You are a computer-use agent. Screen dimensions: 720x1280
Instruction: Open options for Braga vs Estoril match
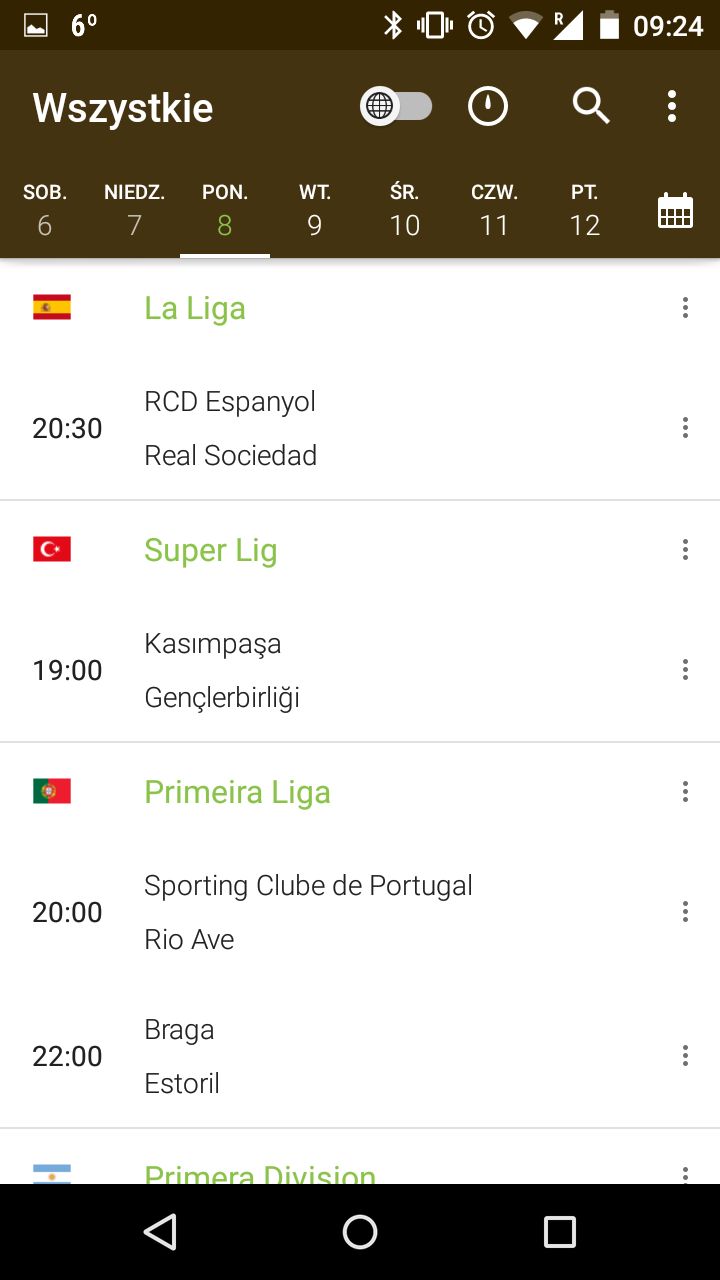pos(685,1056)
